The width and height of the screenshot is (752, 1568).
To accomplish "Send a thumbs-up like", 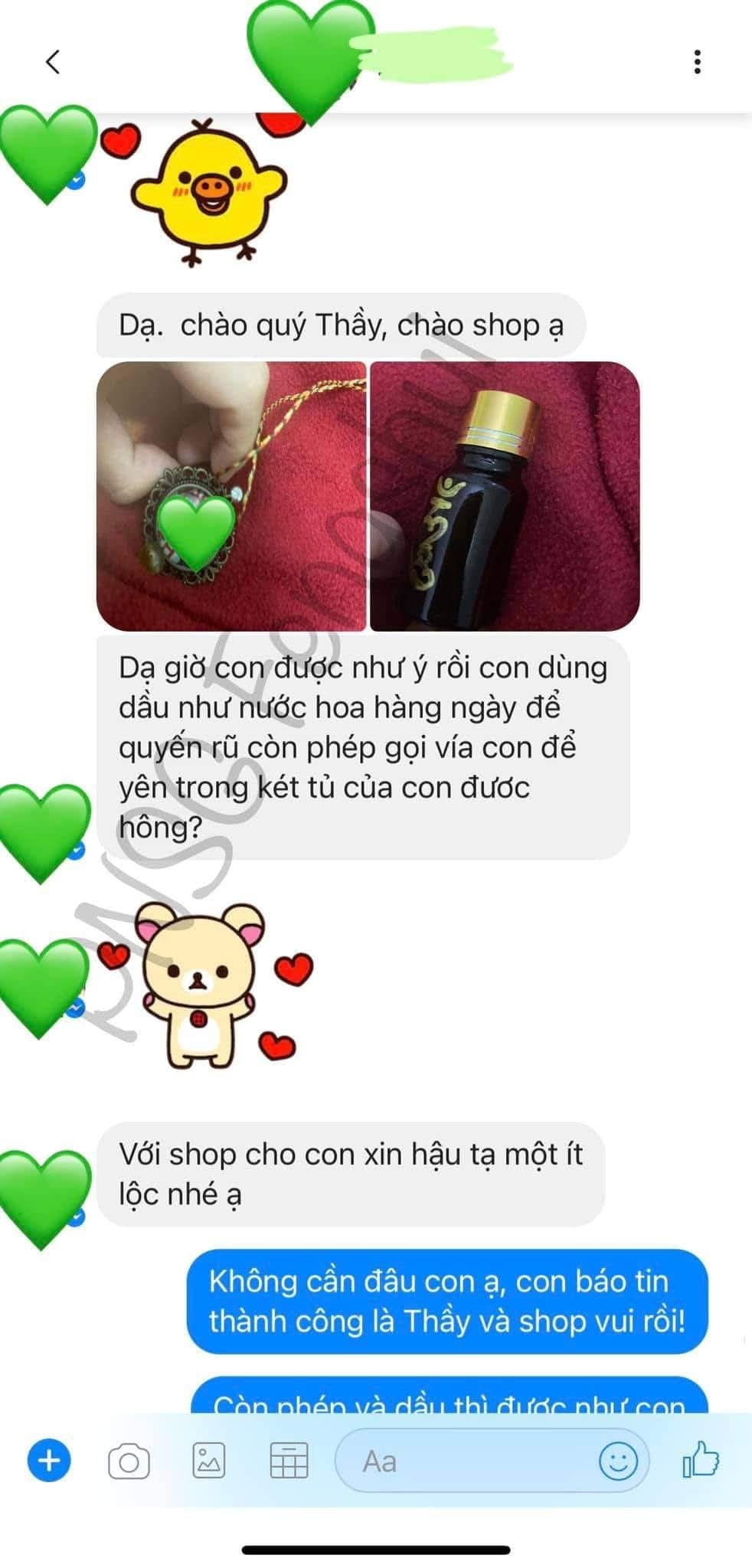I will click(701, 1459).
